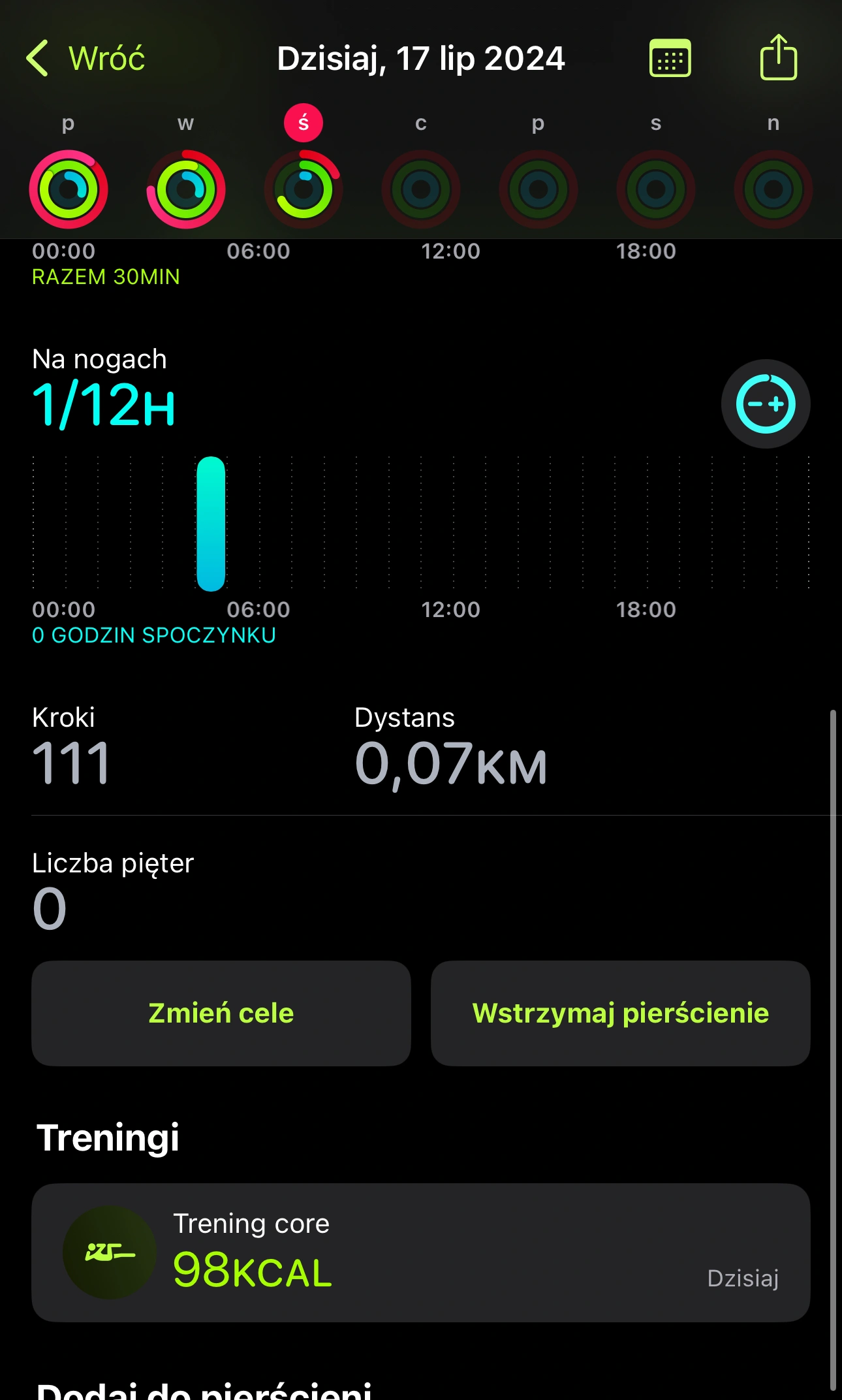This screenshot has width=842, height=1400.
Task: Adjust the stand goal with plus-minus icon
Action: [766, 404]
